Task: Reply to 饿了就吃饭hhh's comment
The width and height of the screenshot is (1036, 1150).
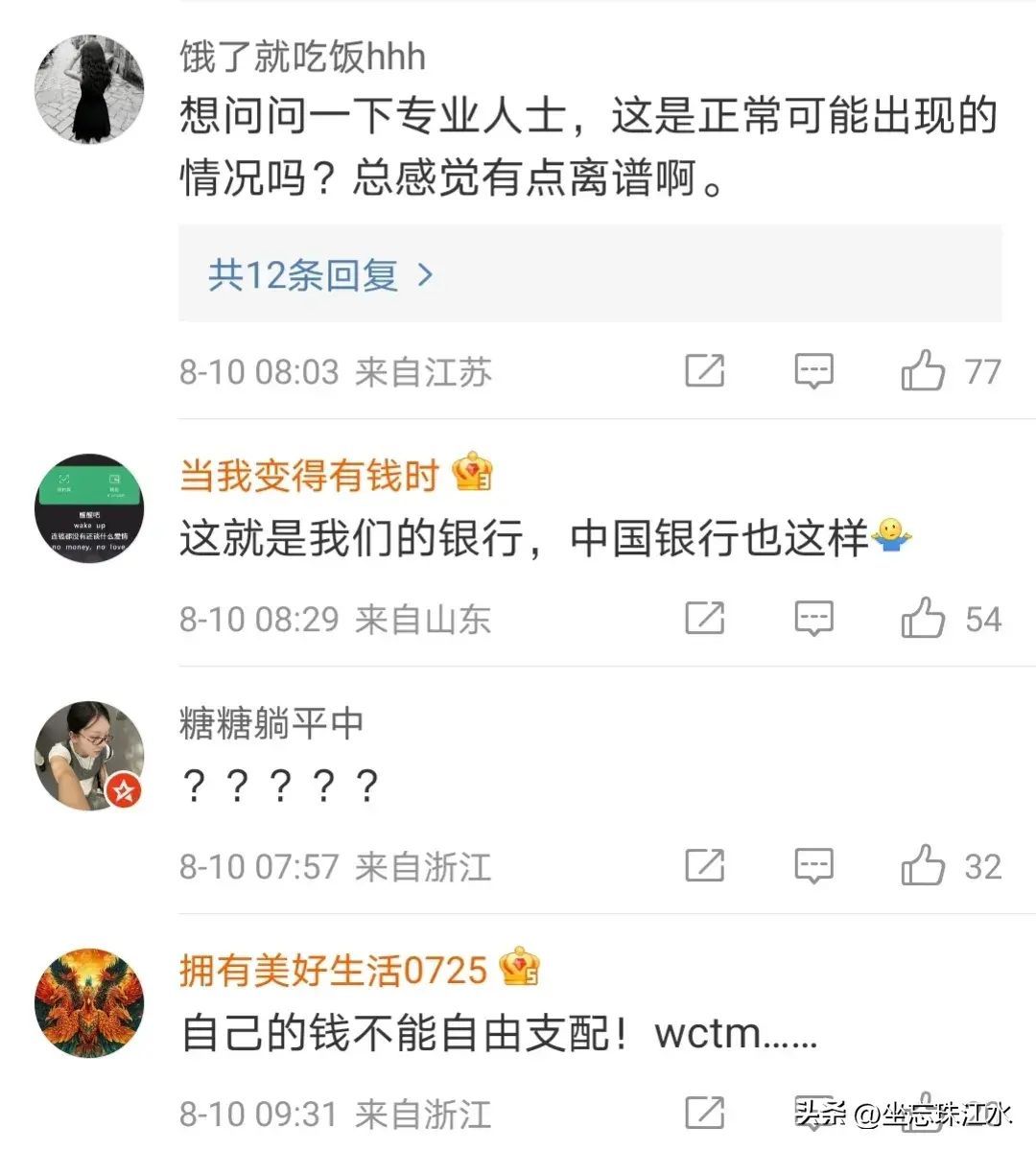Action: [813, 371]
